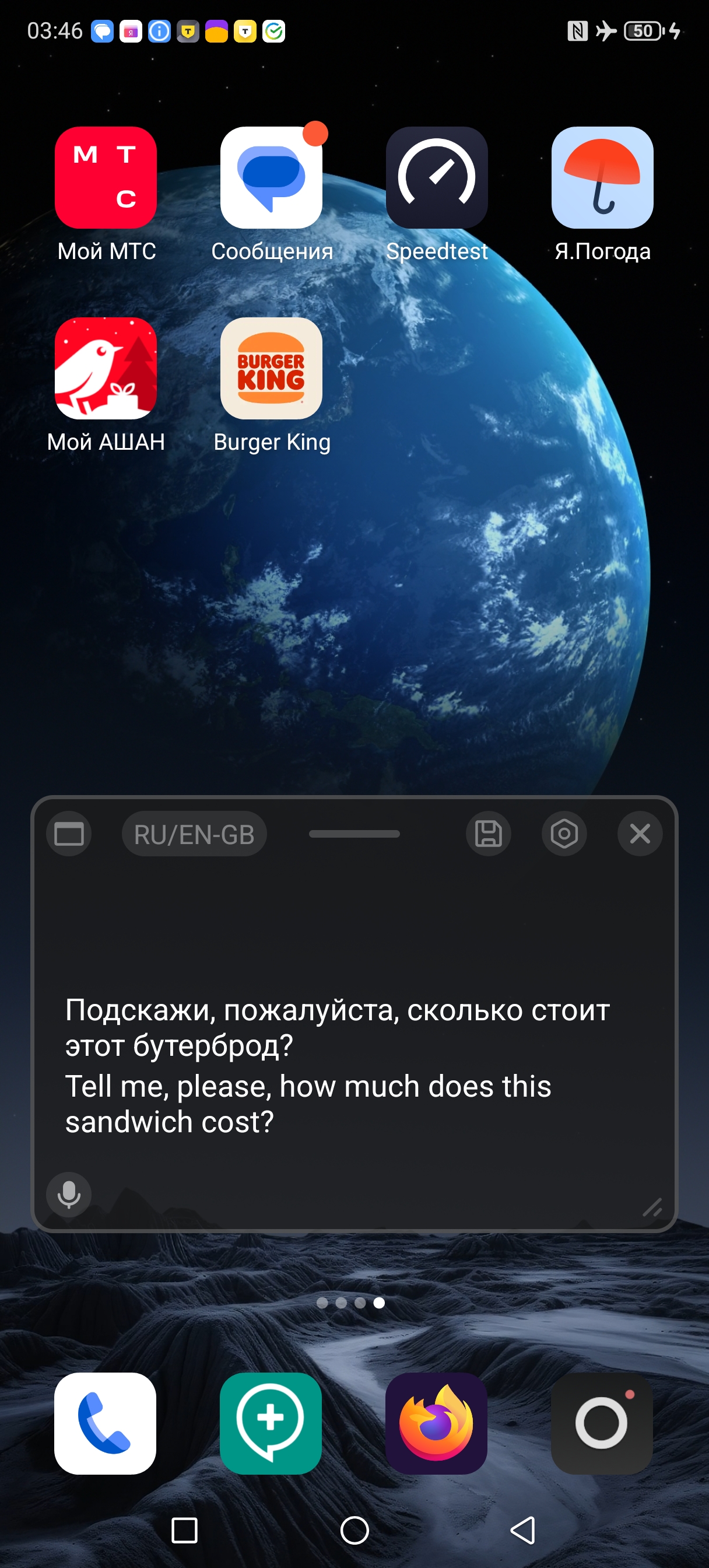Tap the window mode icon in translator overlay

(69, 834)
